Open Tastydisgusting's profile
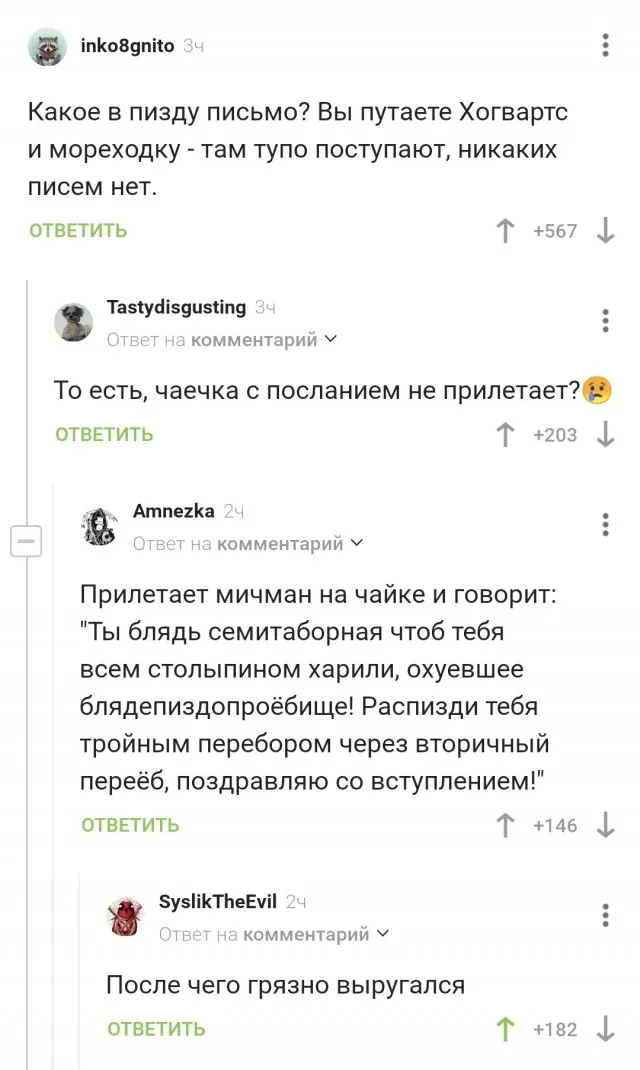The image size is (640, 1070). pos(176,307)
